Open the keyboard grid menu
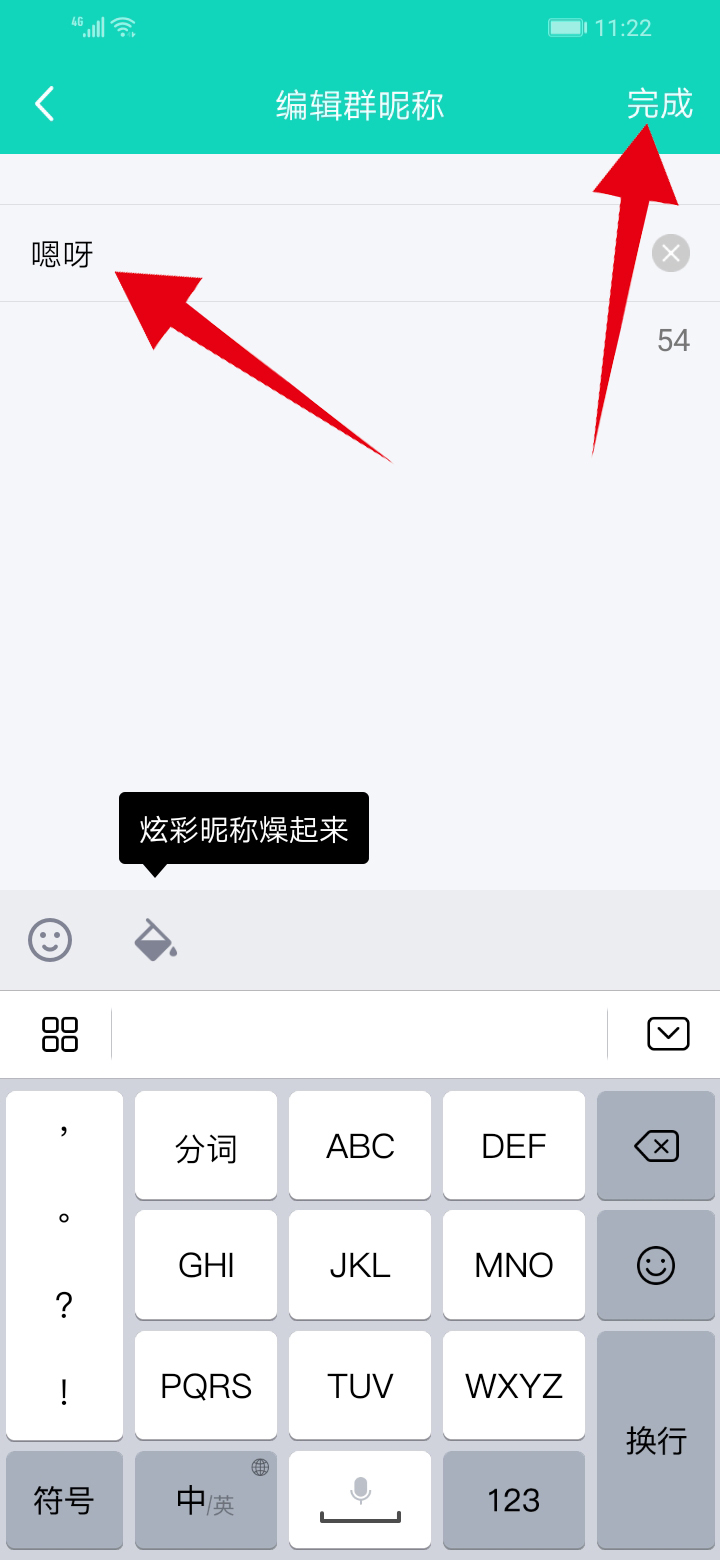The height and width of the screenshot is (1560, 720). [x=60, y=1034]
